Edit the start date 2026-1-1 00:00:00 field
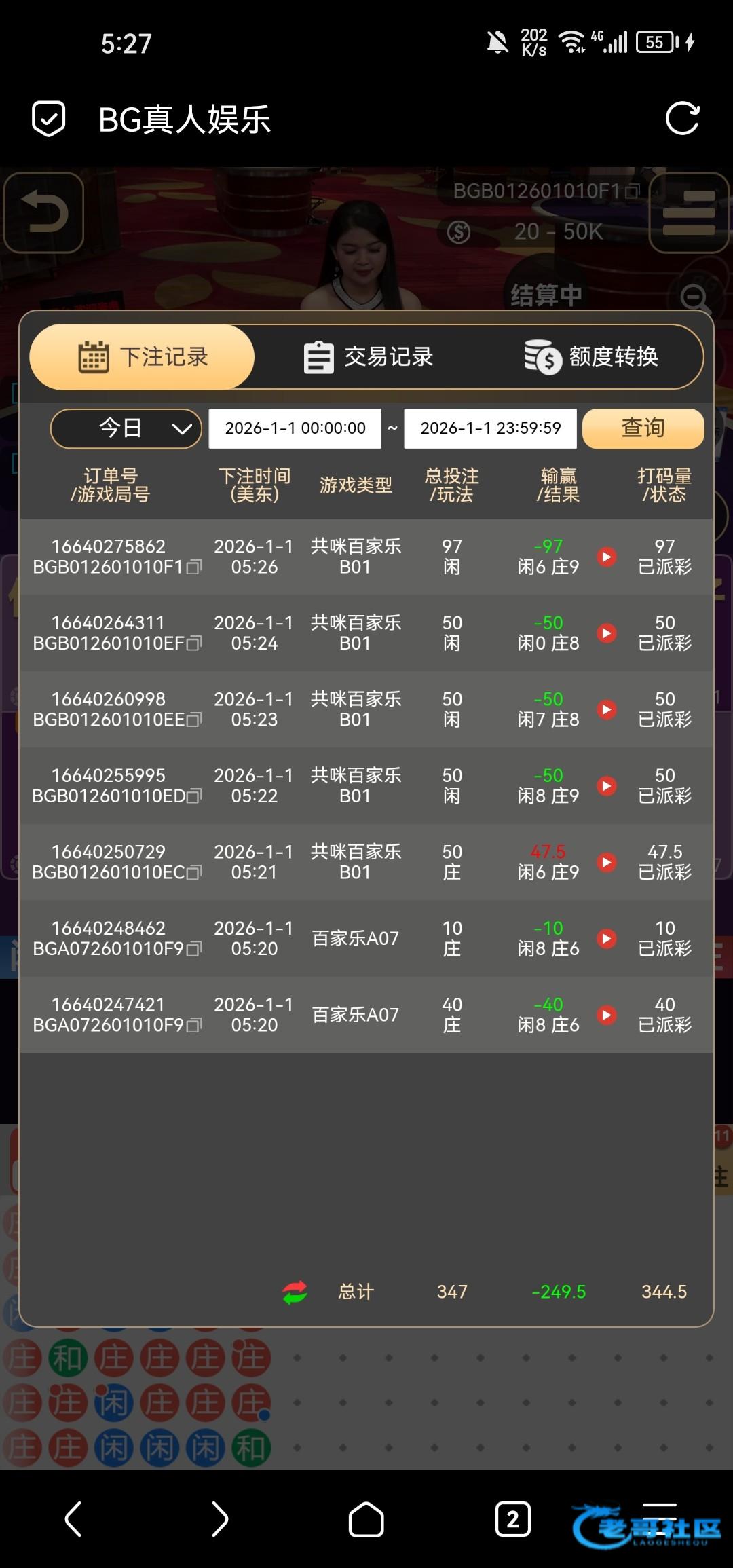 295,428
